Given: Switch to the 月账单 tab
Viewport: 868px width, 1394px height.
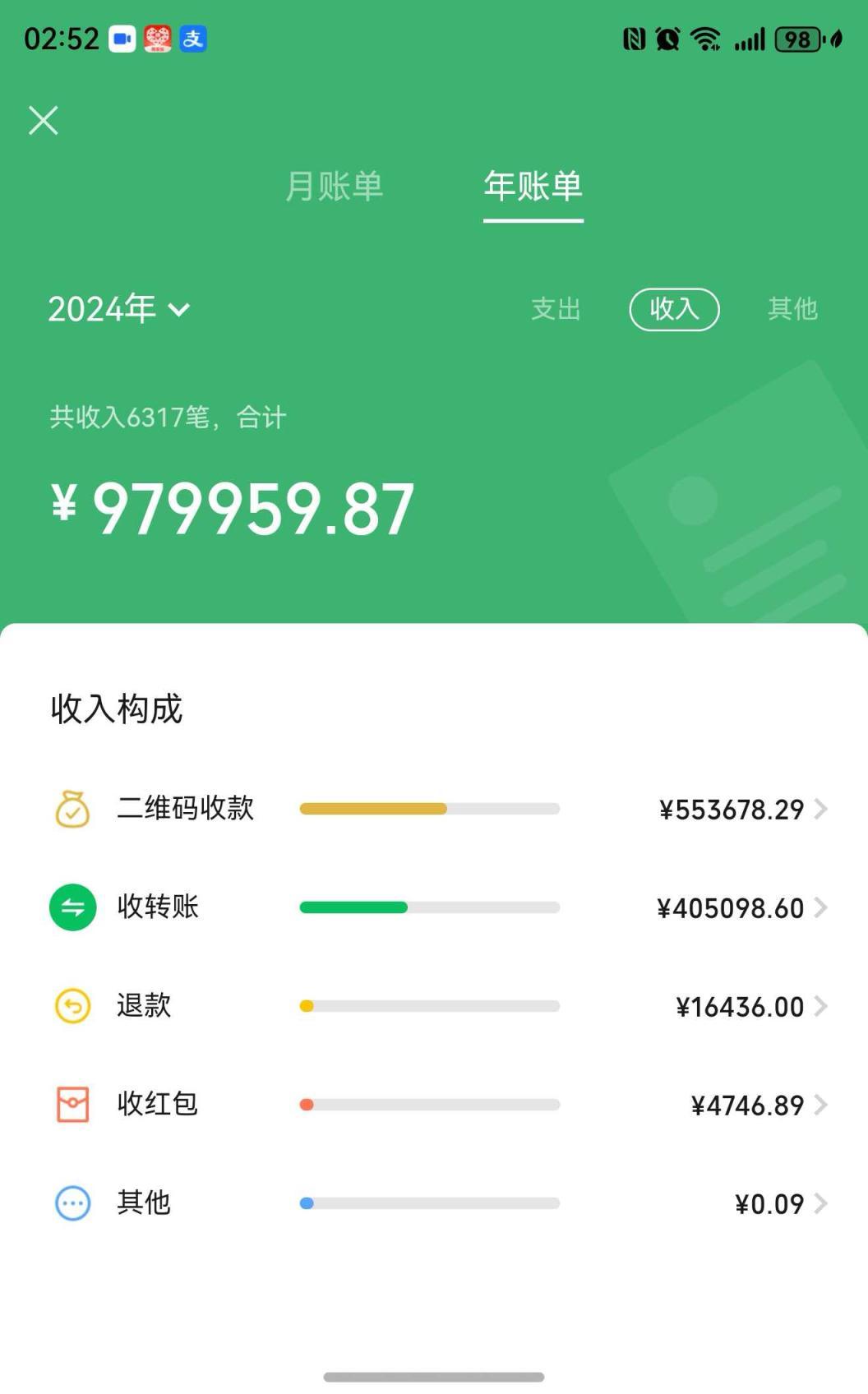Looking at the screenshot, I should [334, 187].
